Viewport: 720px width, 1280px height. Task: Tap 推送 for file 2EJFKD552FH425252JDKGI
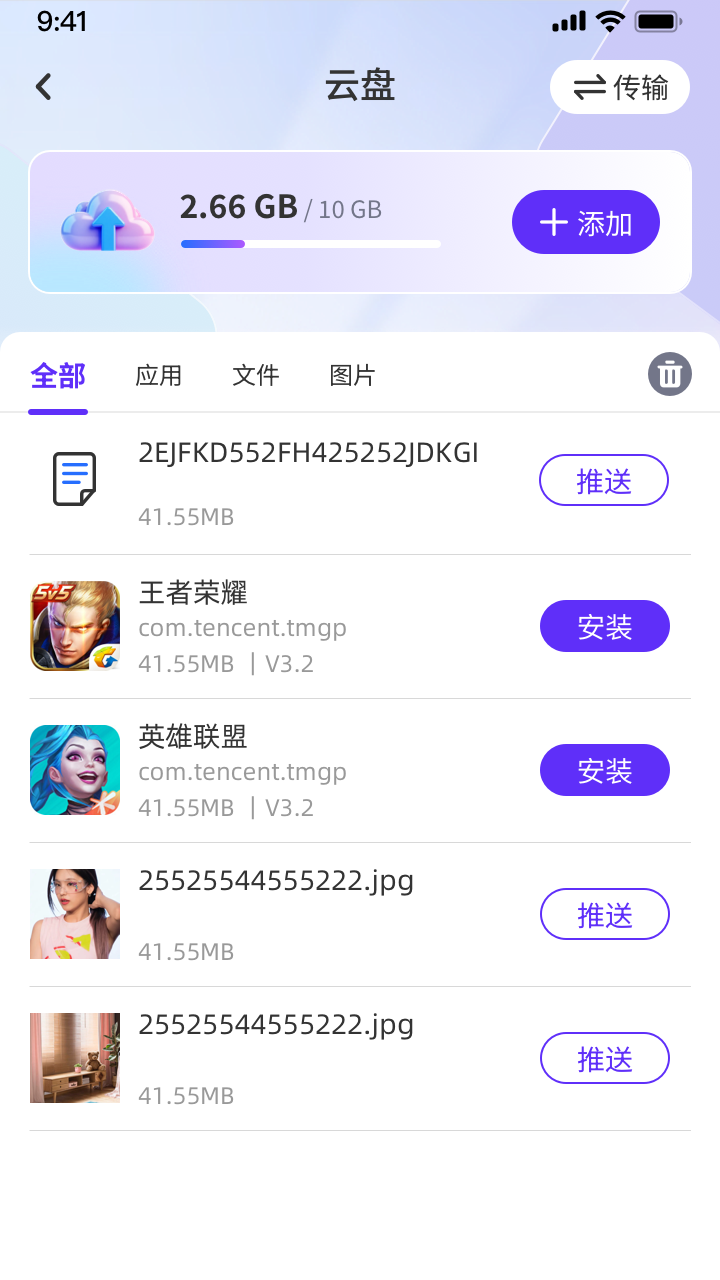pyautogui.click(x=604, y=480)
